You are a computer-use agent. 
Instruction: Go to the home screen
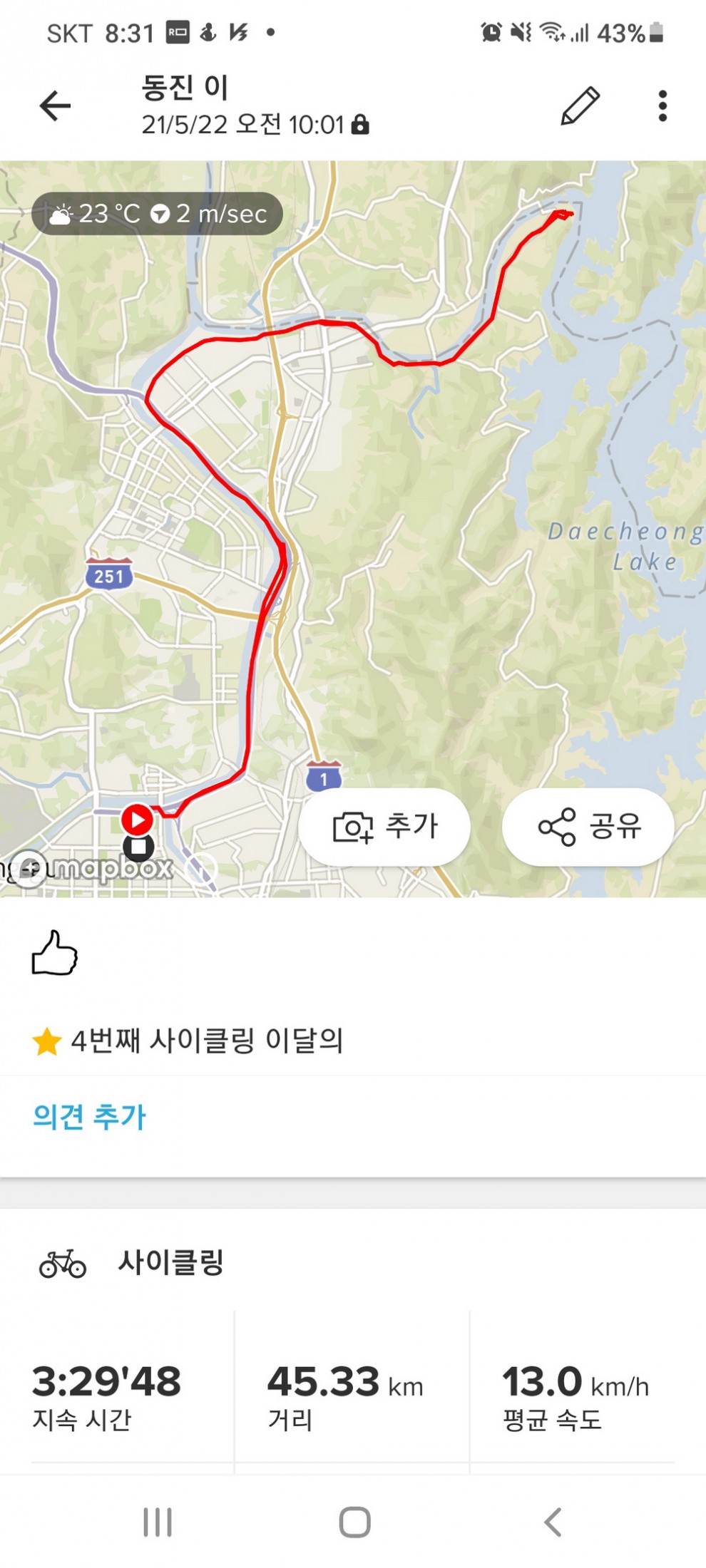pyautogui.click(x=354, y=1522)
